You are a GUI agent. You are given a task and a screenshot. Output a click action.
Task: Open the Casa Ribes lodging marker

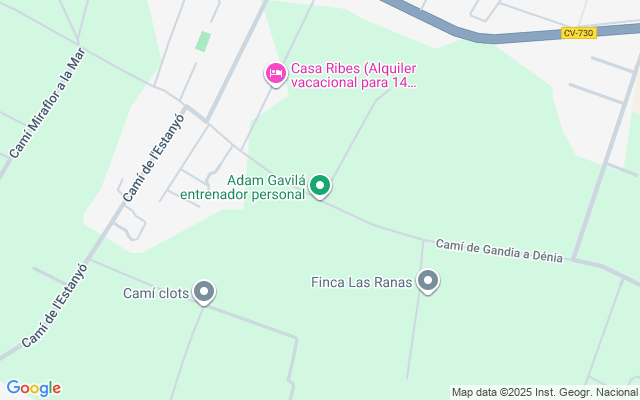click(275, 74)
